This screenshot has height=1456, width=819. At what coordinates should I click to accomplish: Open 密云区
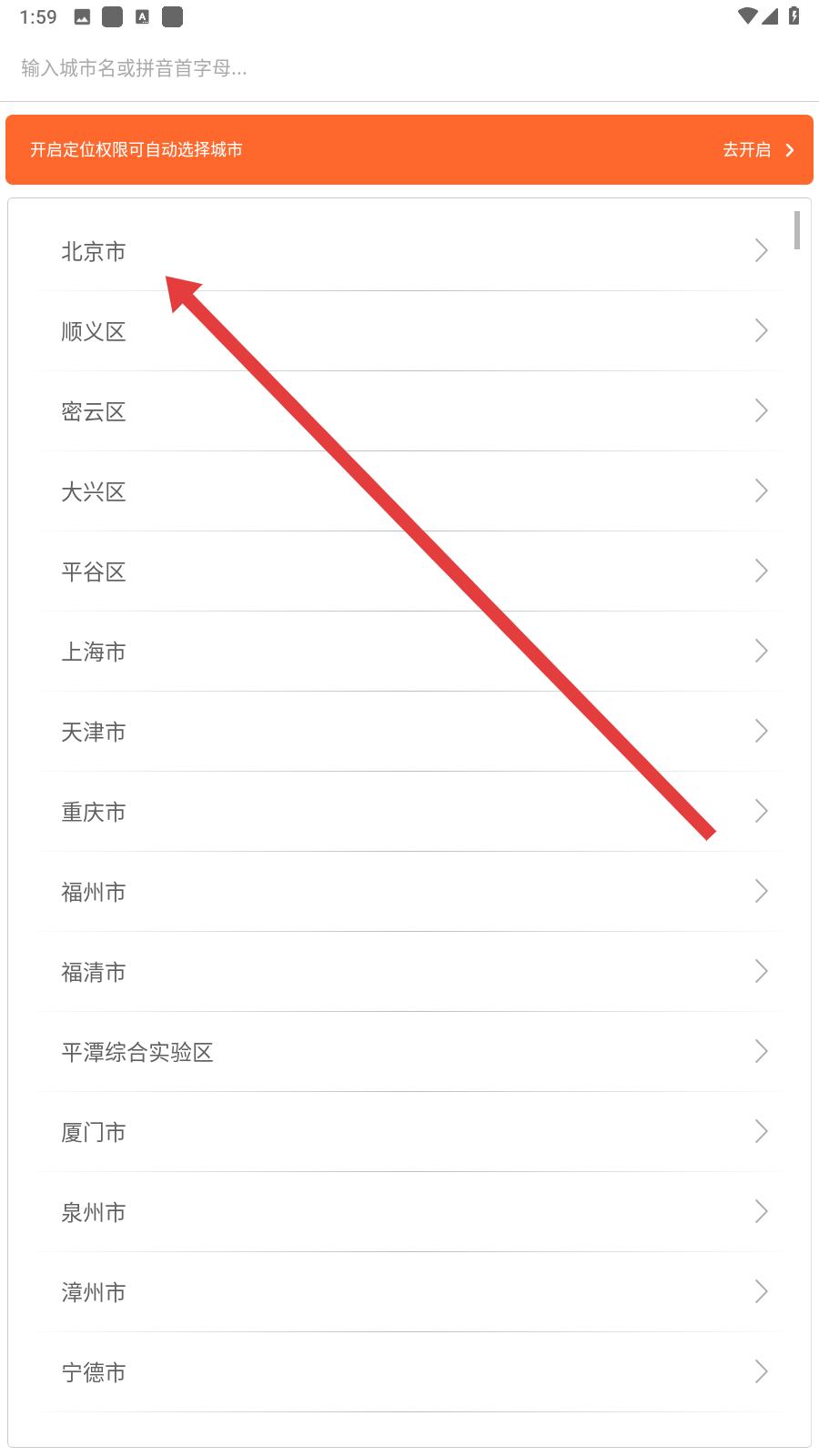409,411
